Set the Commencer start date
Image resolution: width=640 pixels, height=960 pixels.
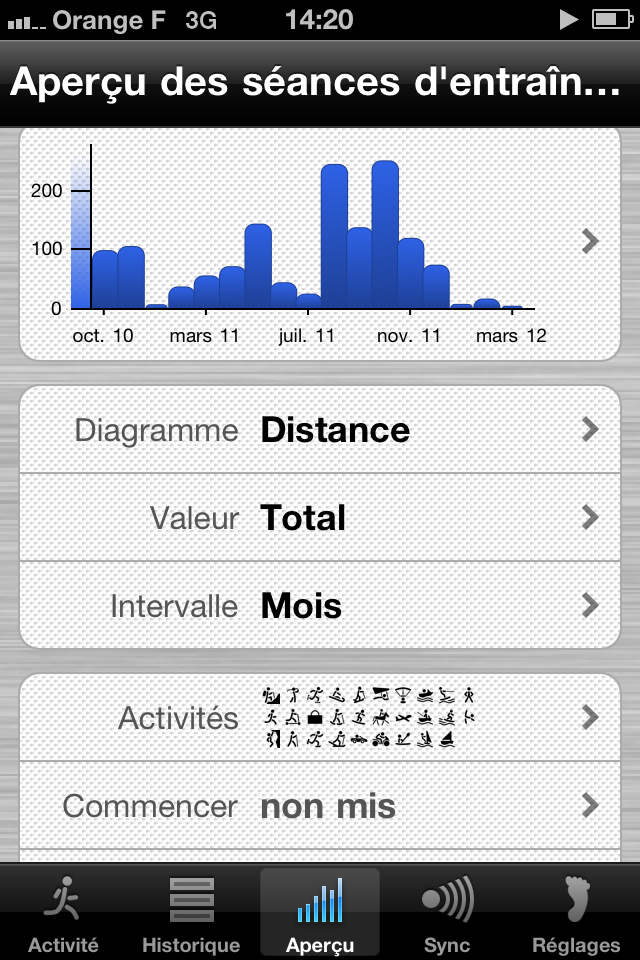(x=320, y=806)
